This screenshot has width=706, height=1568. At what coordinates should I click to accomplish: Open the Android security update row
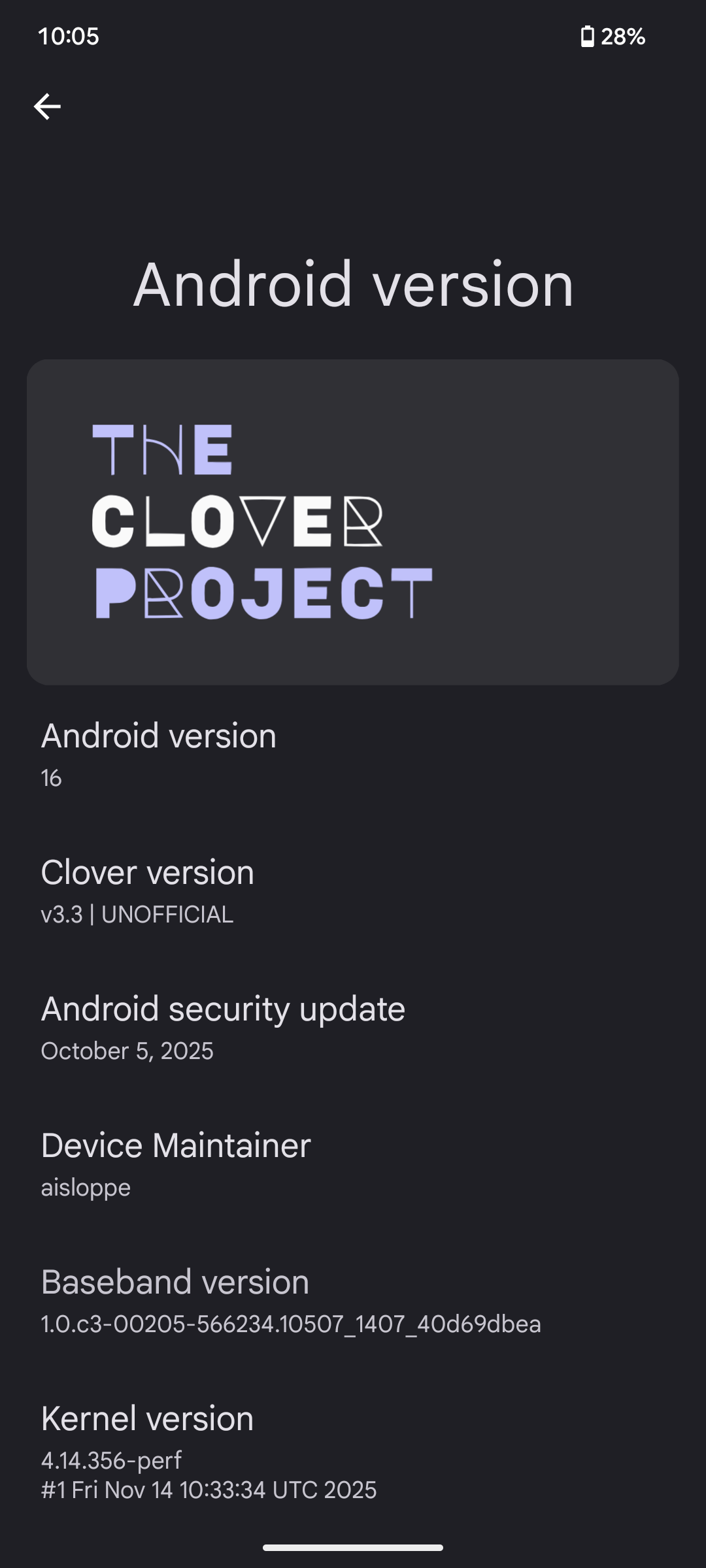click(x=353, y=1028)
